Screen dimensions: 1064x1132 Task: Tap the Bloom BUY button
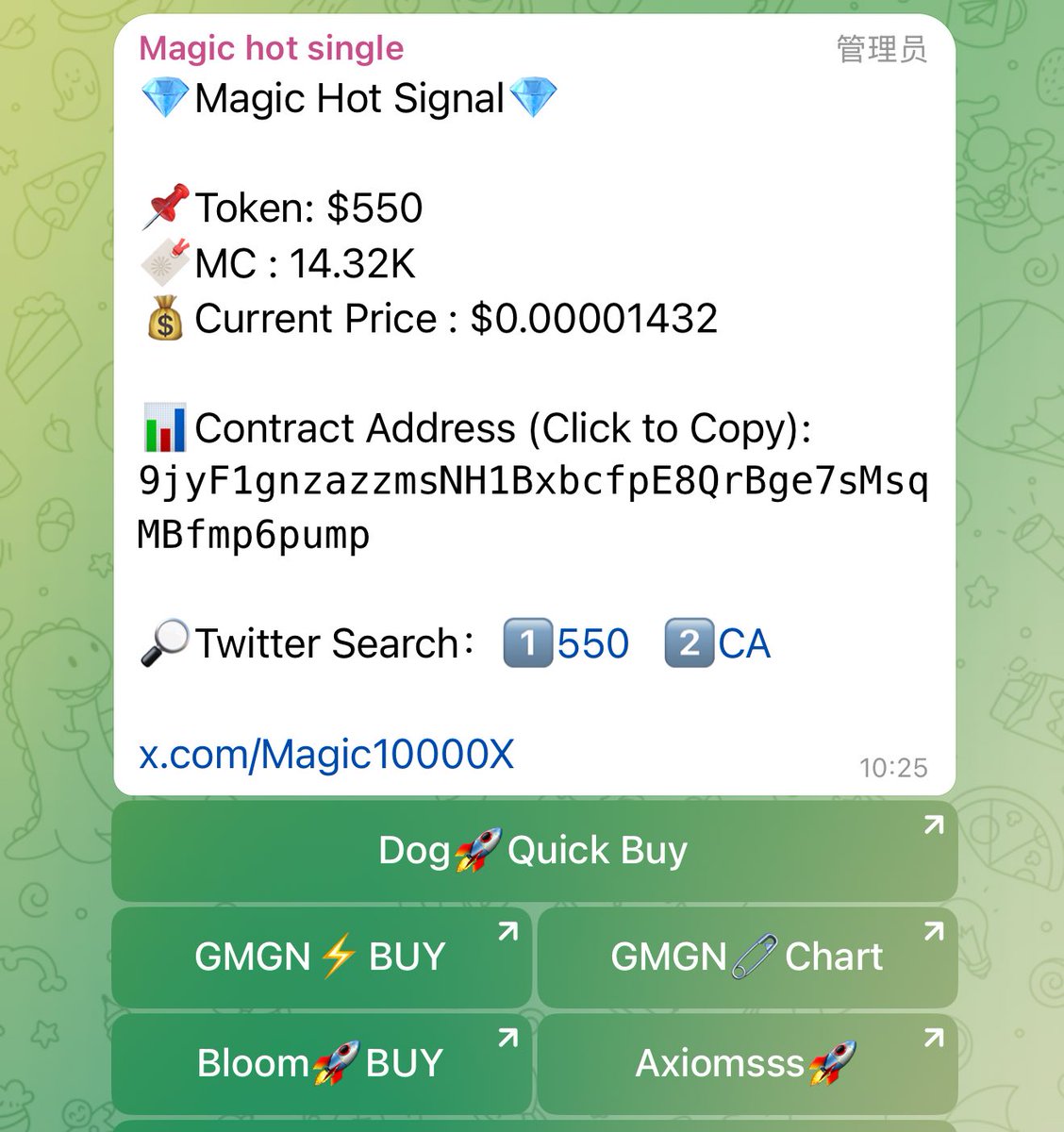pos(321,1063)
